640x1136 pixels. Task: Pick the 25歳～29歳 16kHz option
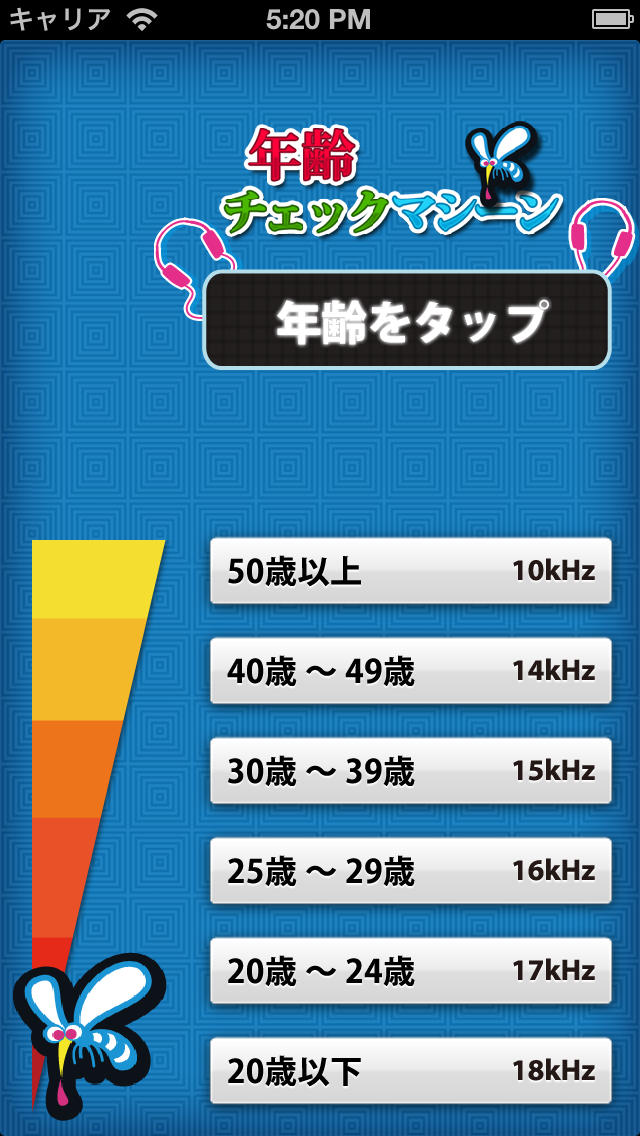tap(410, 871)
